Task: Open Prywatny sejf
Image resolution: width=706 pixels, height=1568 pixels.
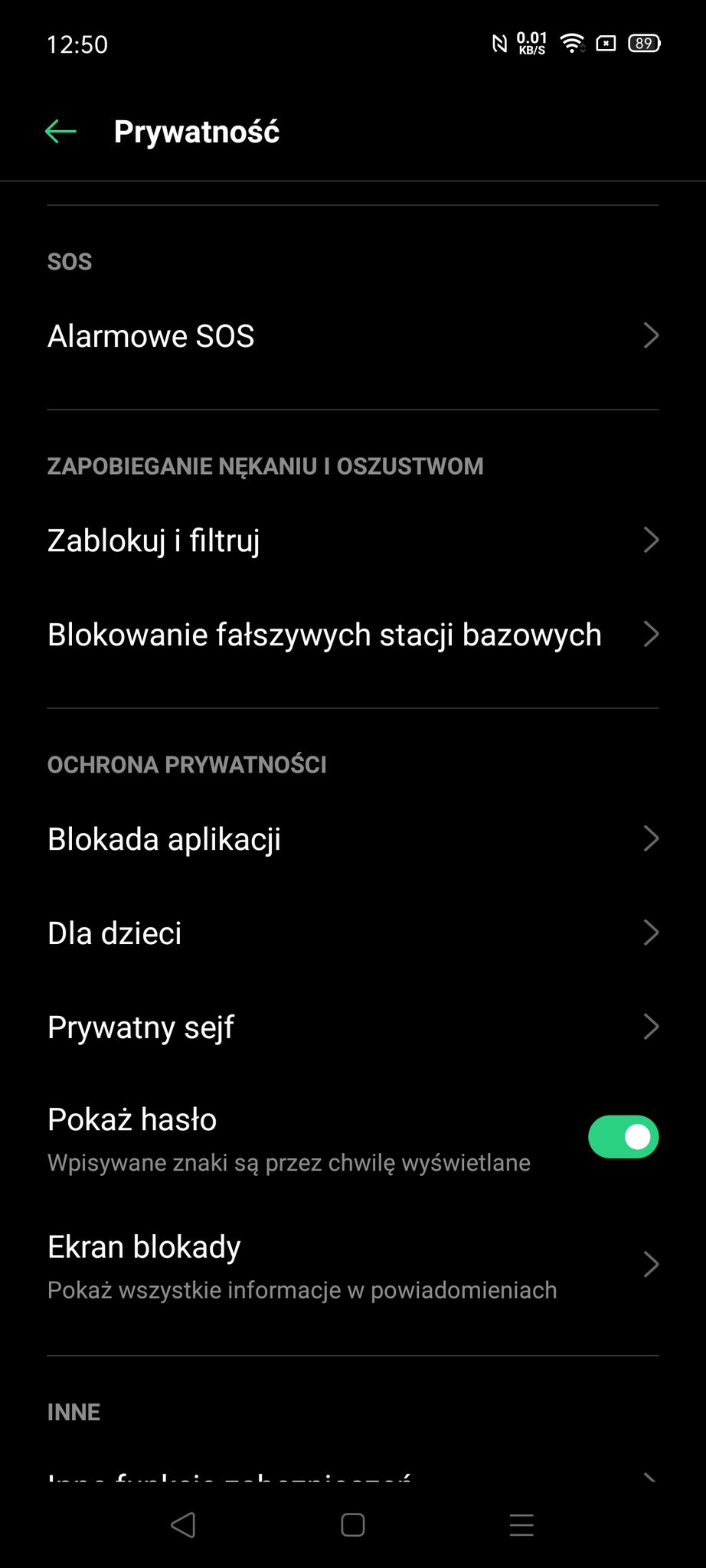Action: [x=352, y=1027]
